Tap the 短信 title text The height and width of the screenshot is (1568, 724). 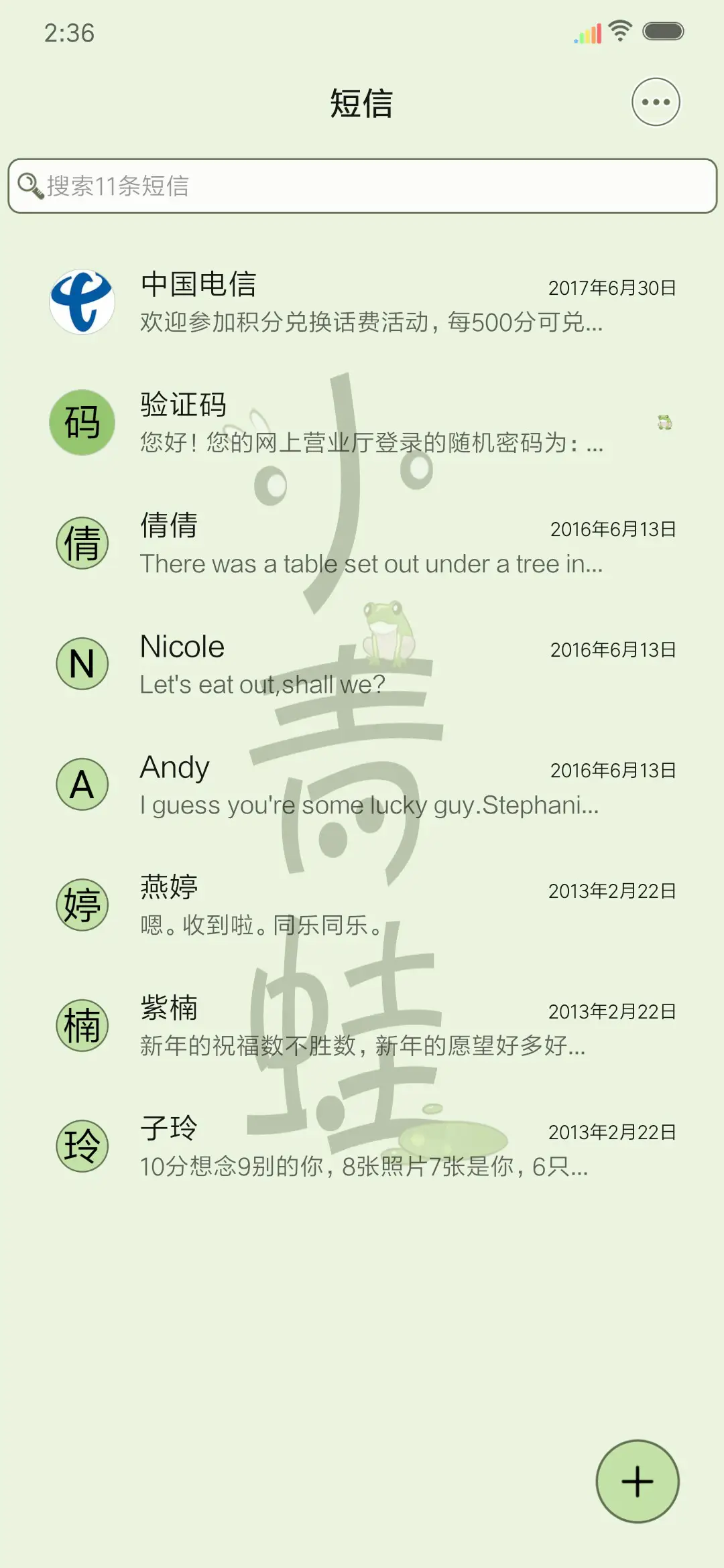point(362,102)
